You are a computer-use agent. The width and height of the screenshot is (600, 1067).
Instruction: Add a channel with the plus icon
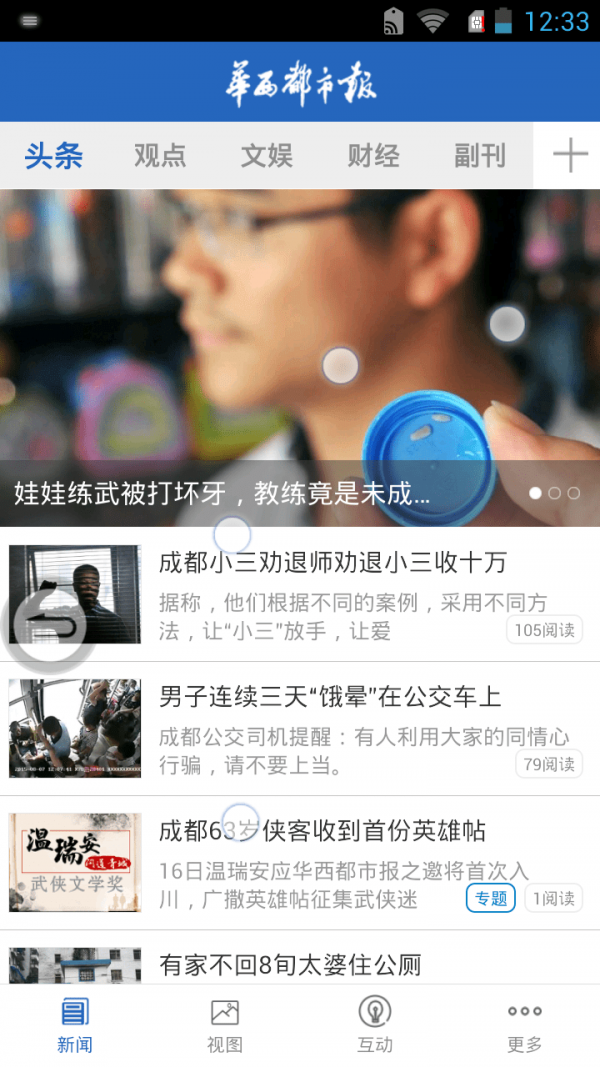(569, 155)
